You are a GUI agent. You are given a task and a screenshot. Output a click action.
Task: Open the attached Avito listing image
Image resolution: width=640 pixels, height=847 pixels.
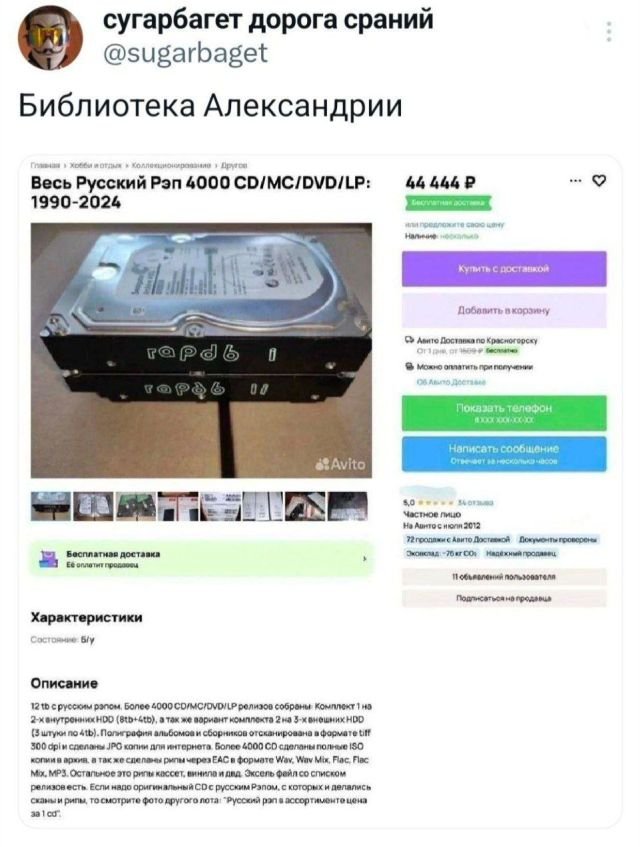[320, 490]
